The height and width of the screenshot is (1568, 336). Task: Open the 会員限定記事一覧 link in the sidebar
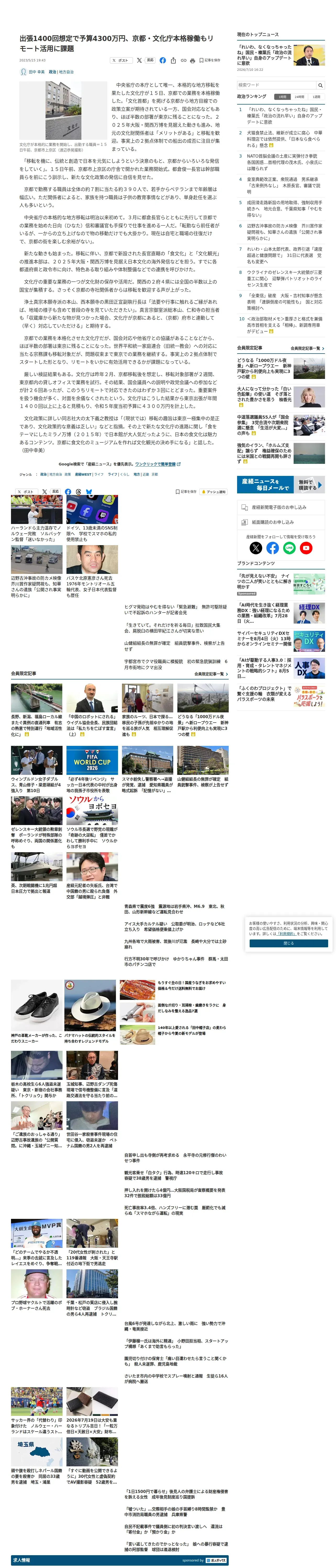pyautogui.click(x=307, y=348)
